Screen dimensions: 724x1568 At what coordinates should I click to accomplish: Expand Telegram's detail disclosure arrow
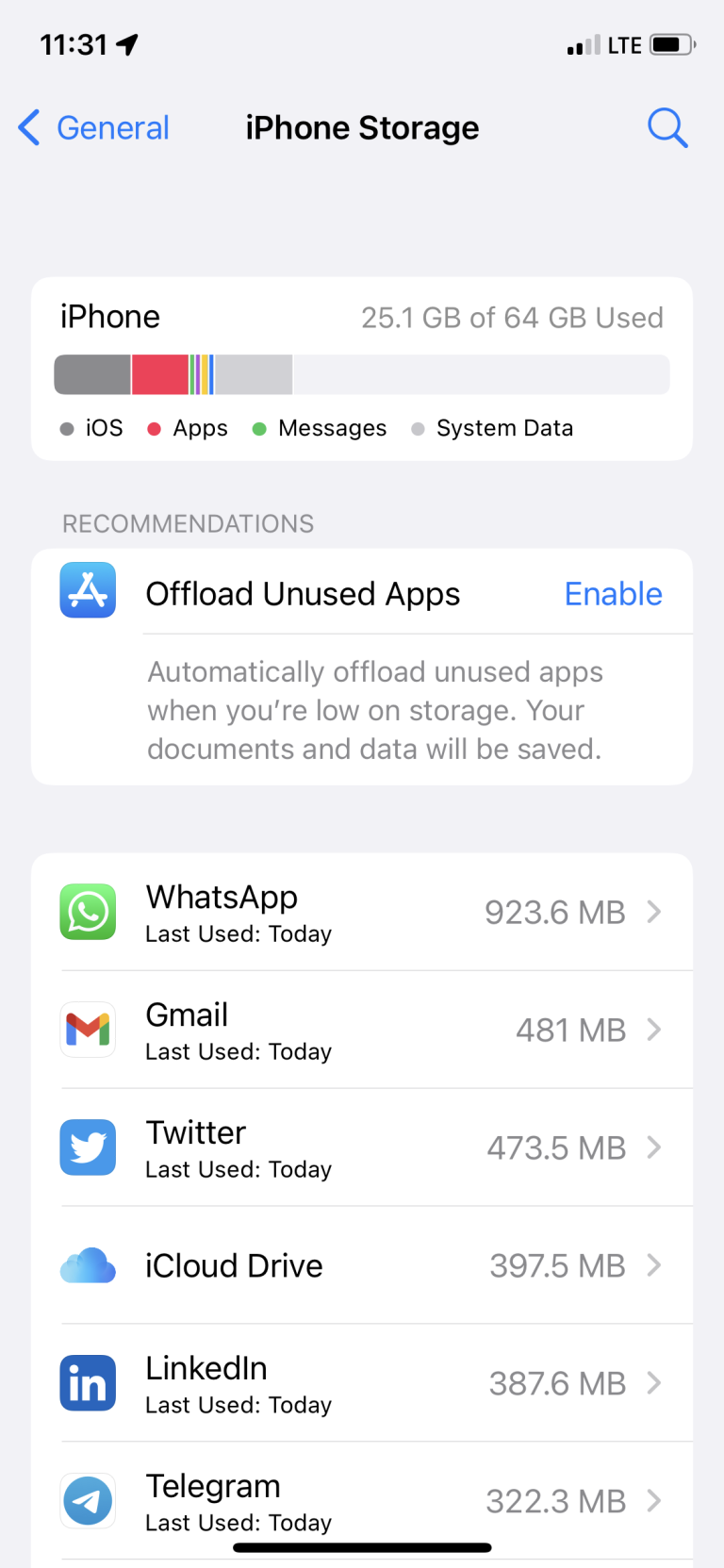(655, 1500)
